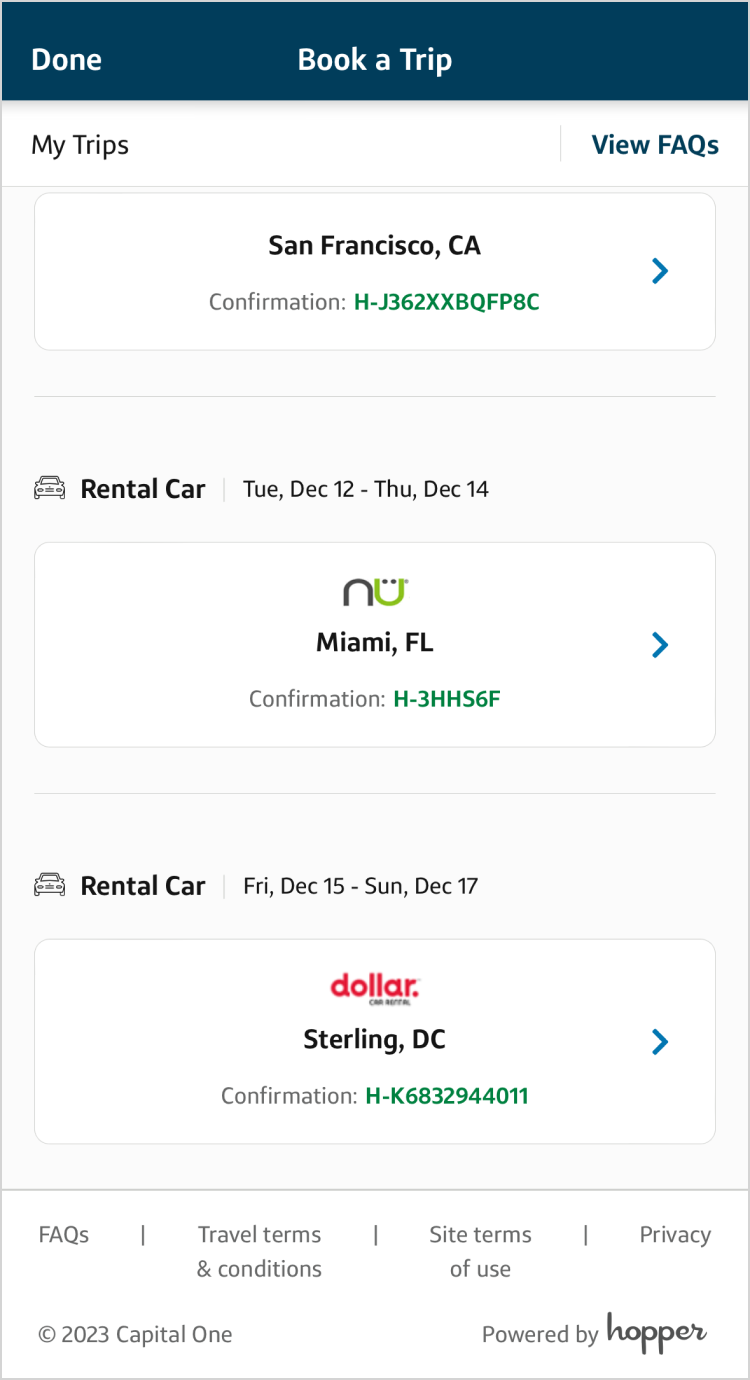Select the nü rental company logo
Viewport: 750px width, 1380px height.
point(374,591)
